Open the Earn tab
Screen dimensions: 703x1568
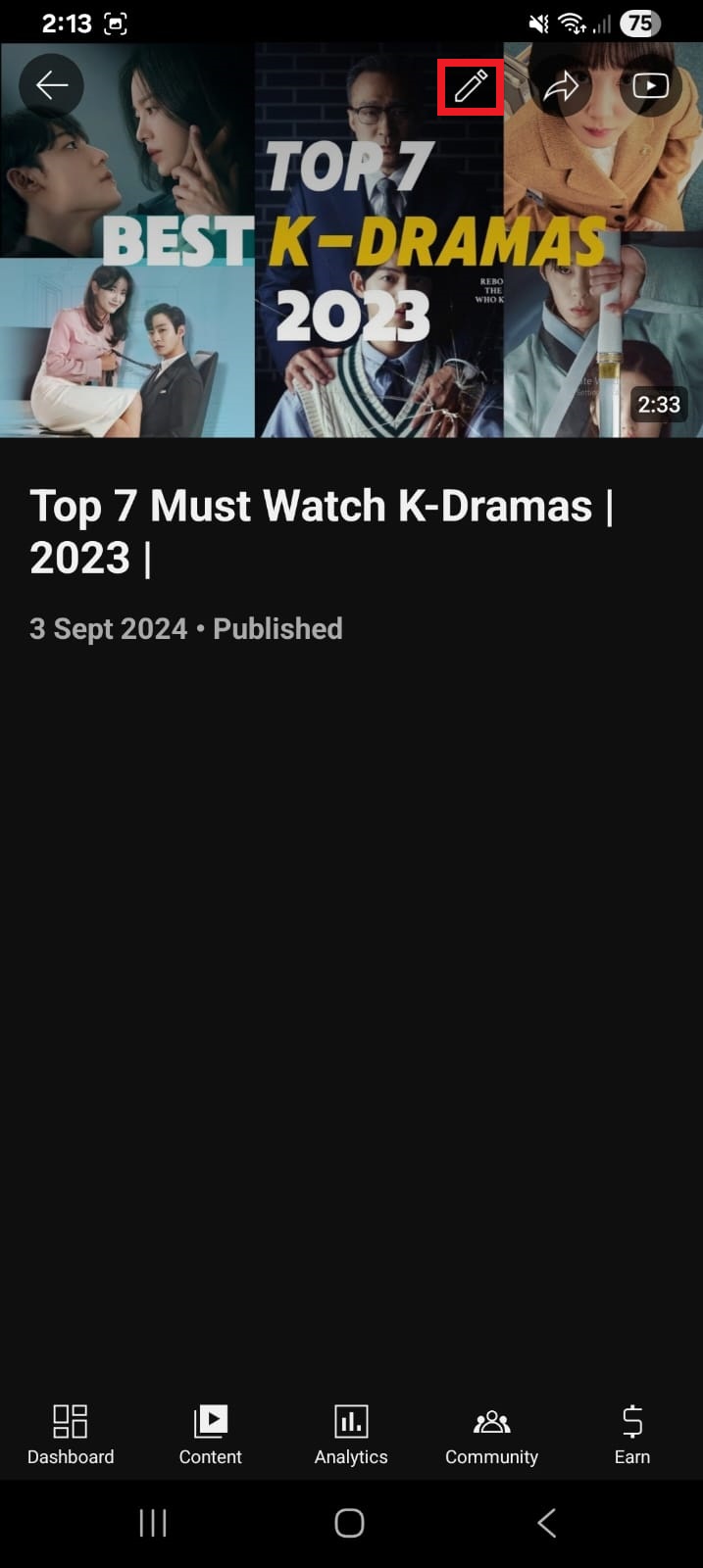632,1434
